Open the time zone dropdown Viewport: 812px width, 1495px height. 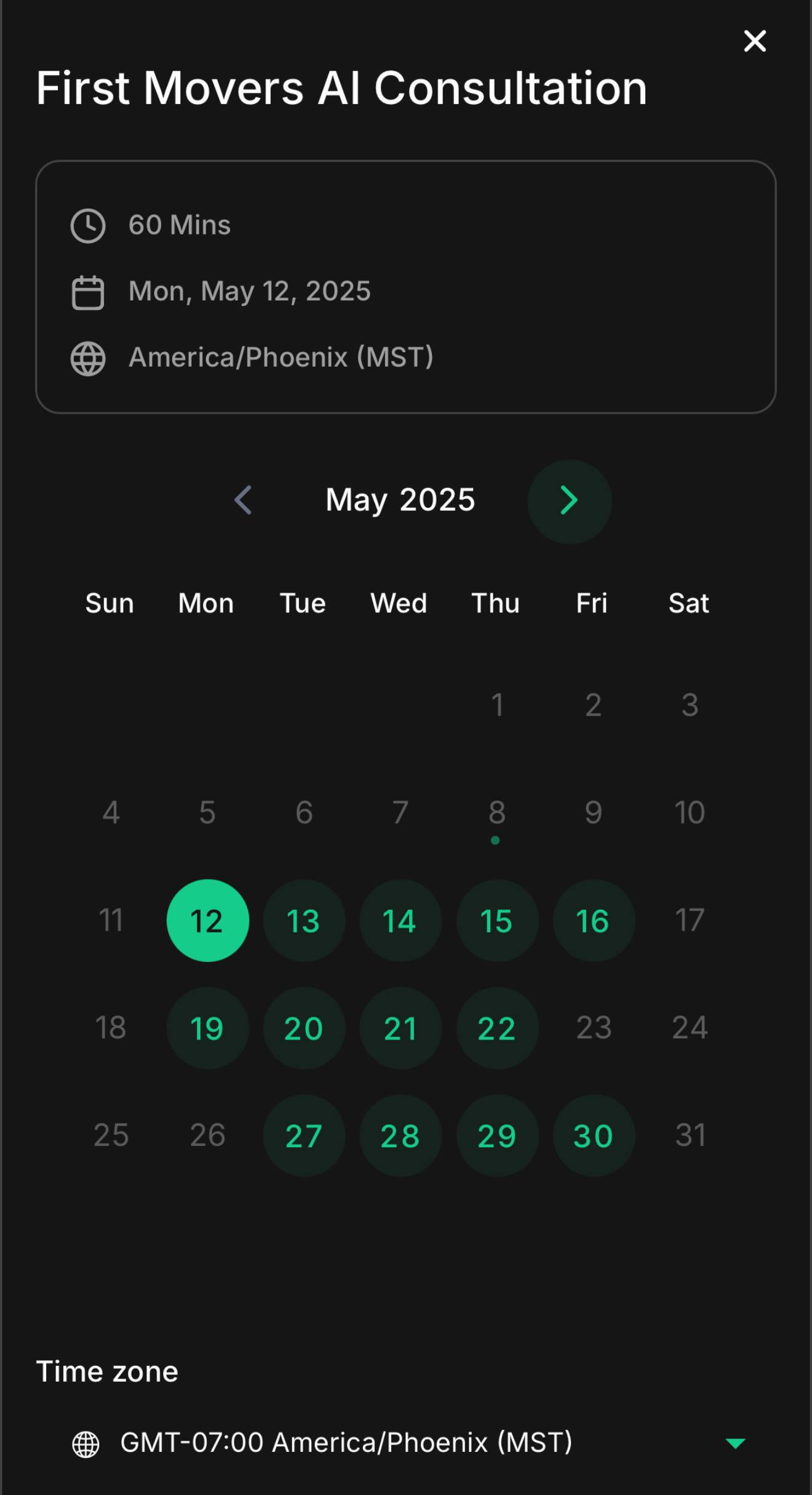[x=406, y=1443]
